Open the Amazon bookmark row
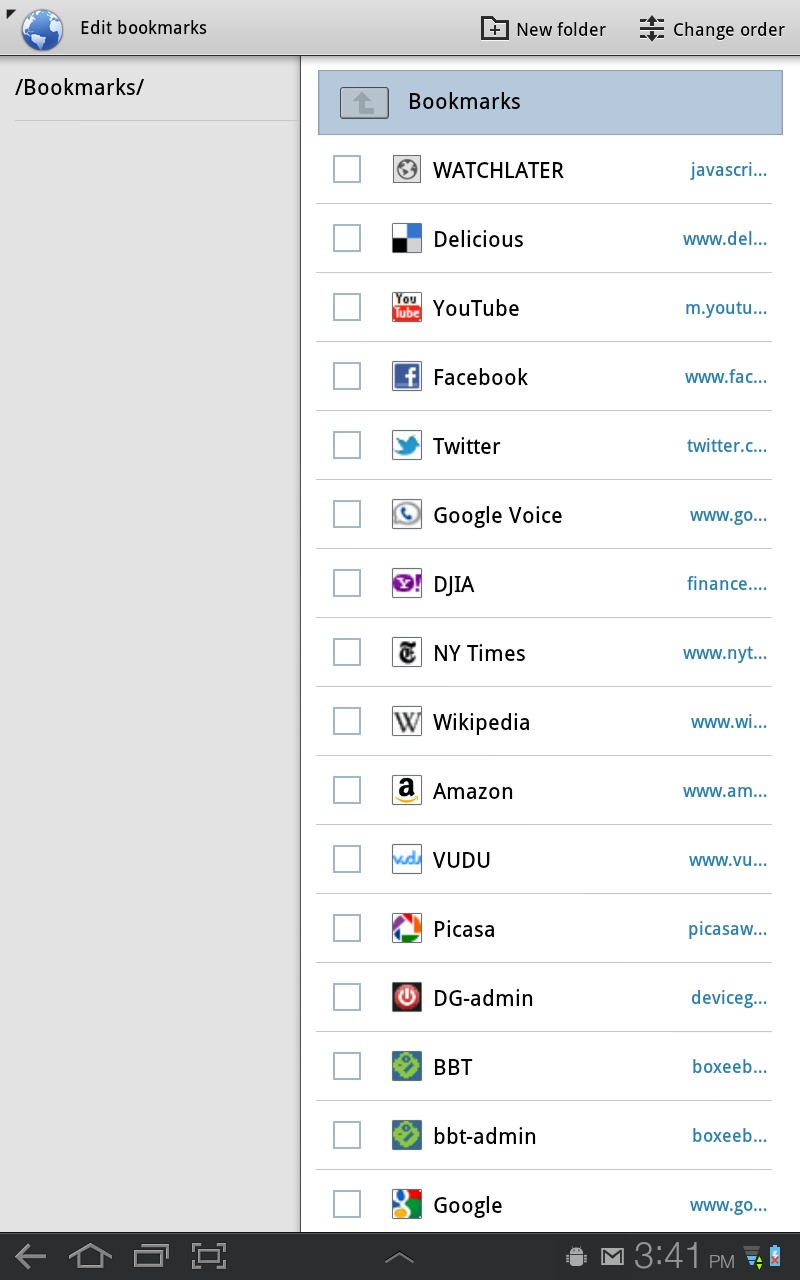Viewport: 800px width, 1280px height. pos(544,790)
